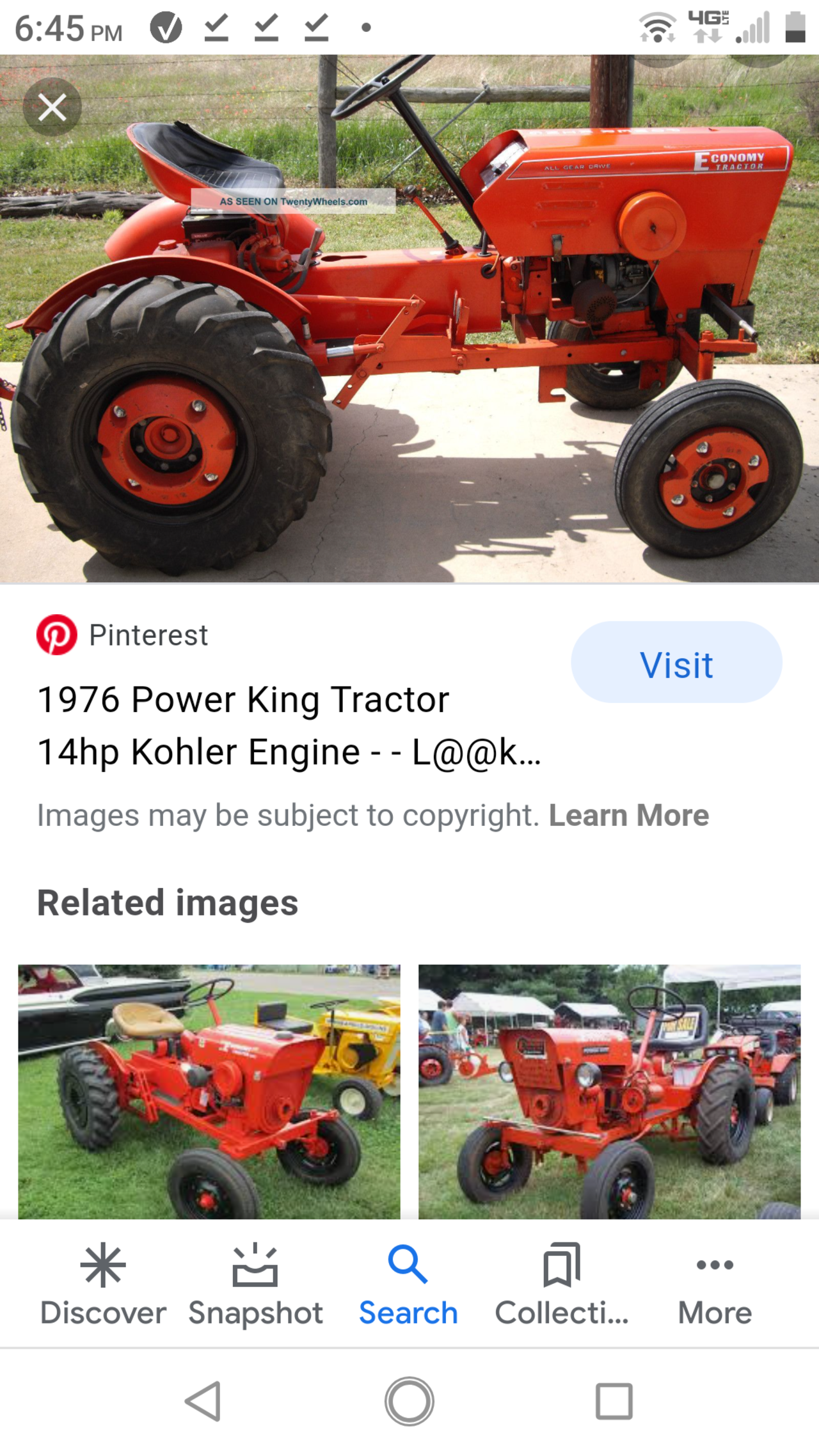Go to the home screen
819x1456 pixels.
409,1401
